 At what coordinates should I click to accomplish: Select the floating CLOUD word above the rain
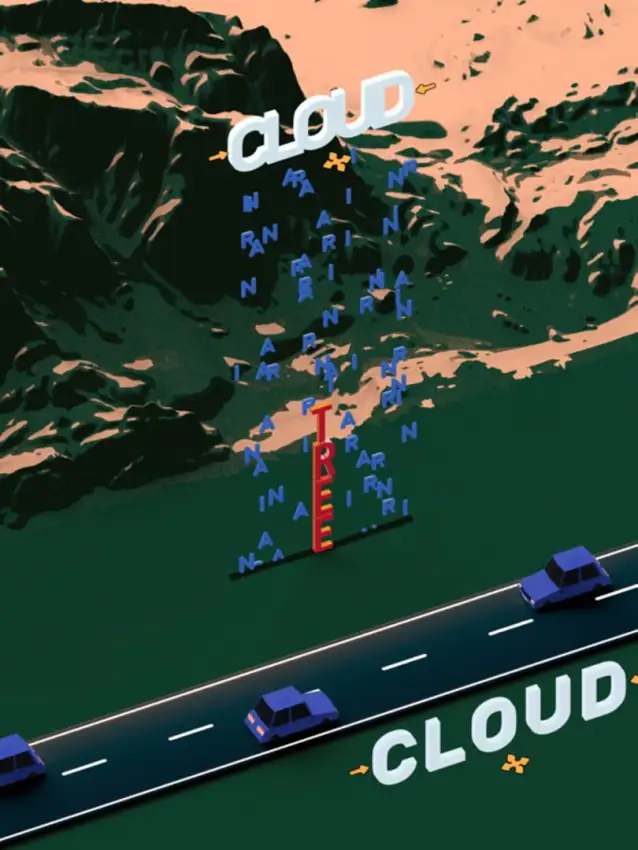click(x=320, y=122)
